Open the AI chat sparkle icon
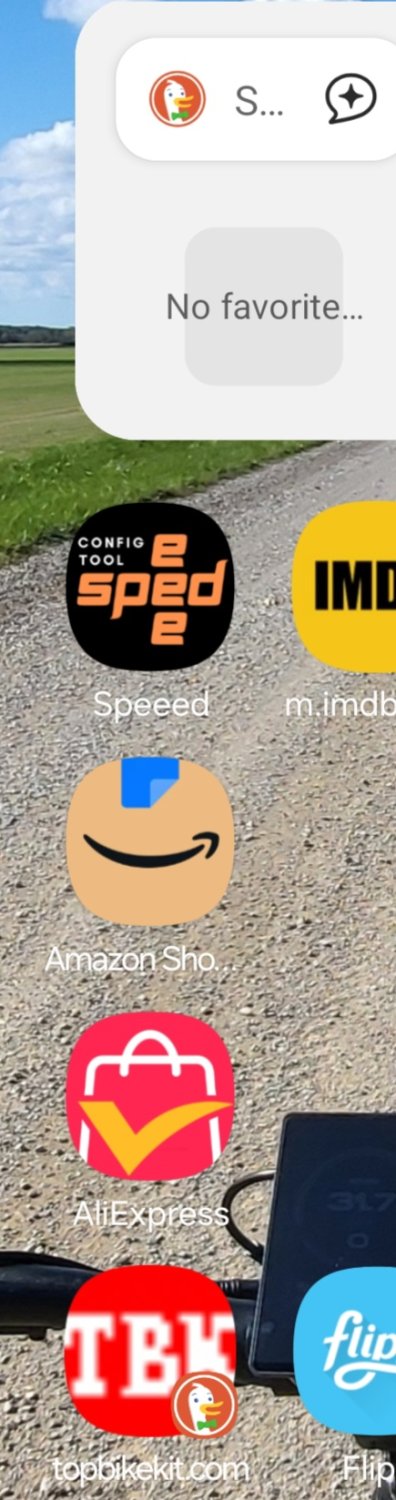 [351, 99]
